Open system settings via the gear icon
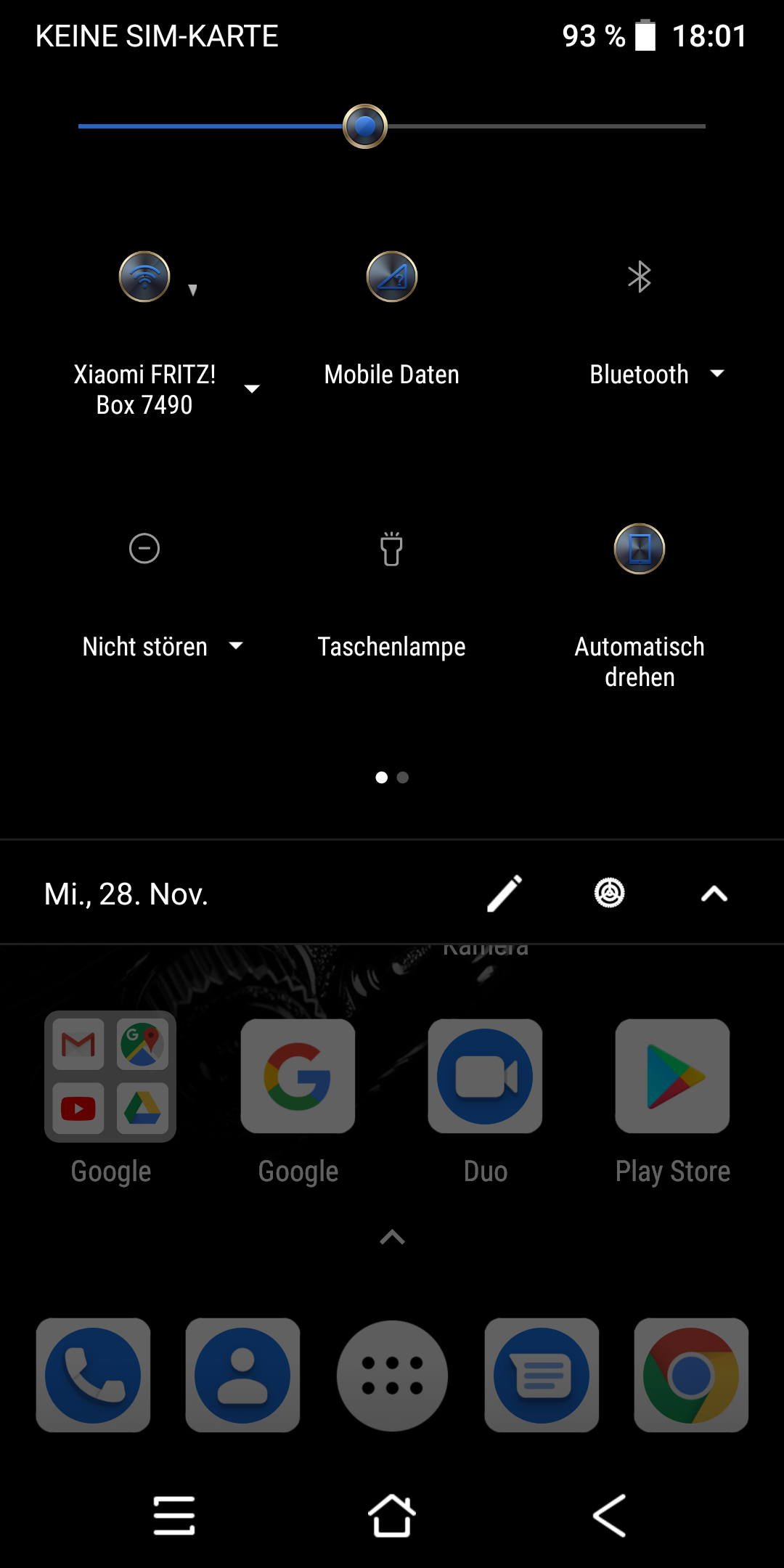This screenshot has width=784, height=1568. click(610, 893)
